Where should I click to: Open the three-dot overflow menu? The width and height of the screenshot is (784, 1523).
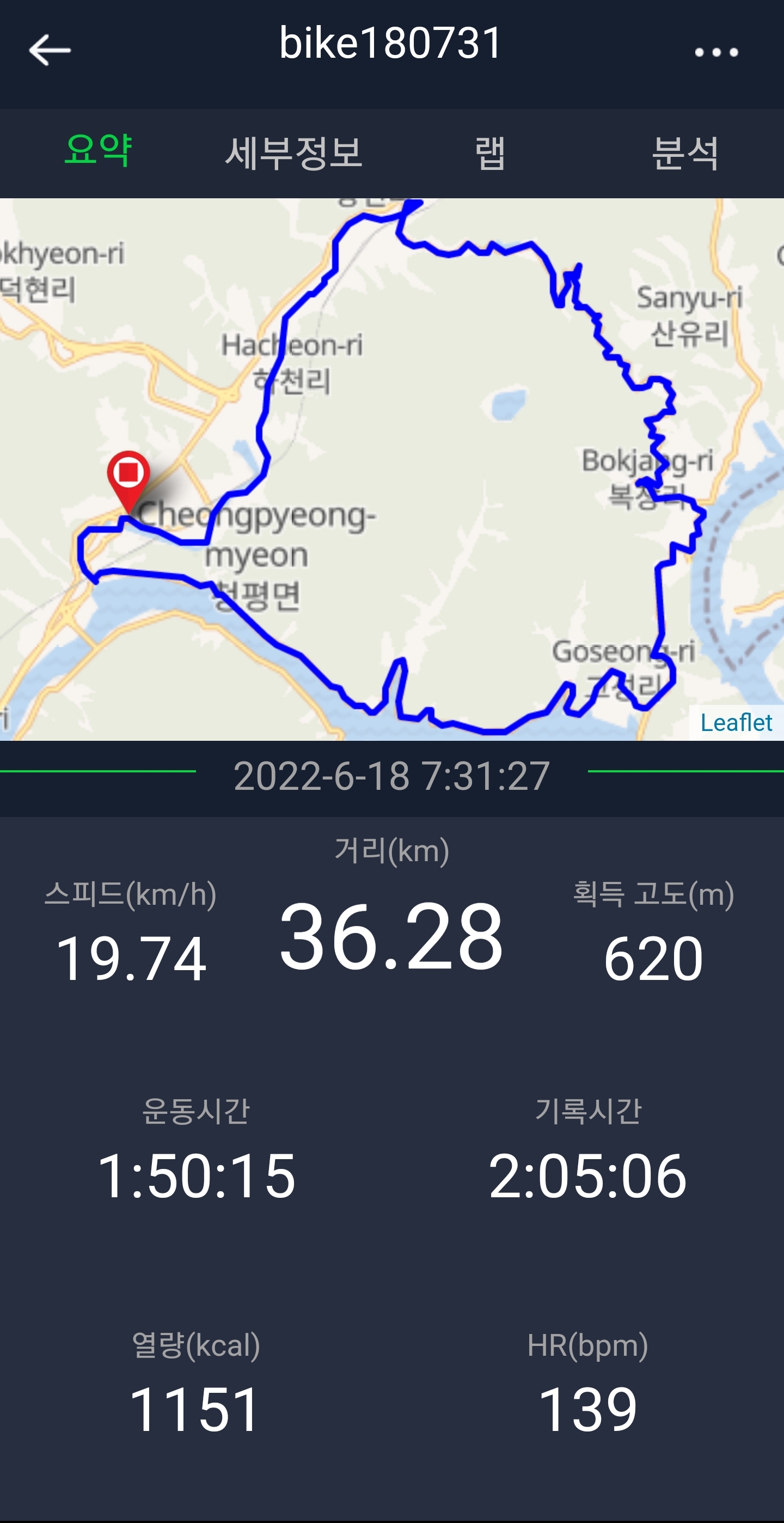click(716, 52)
